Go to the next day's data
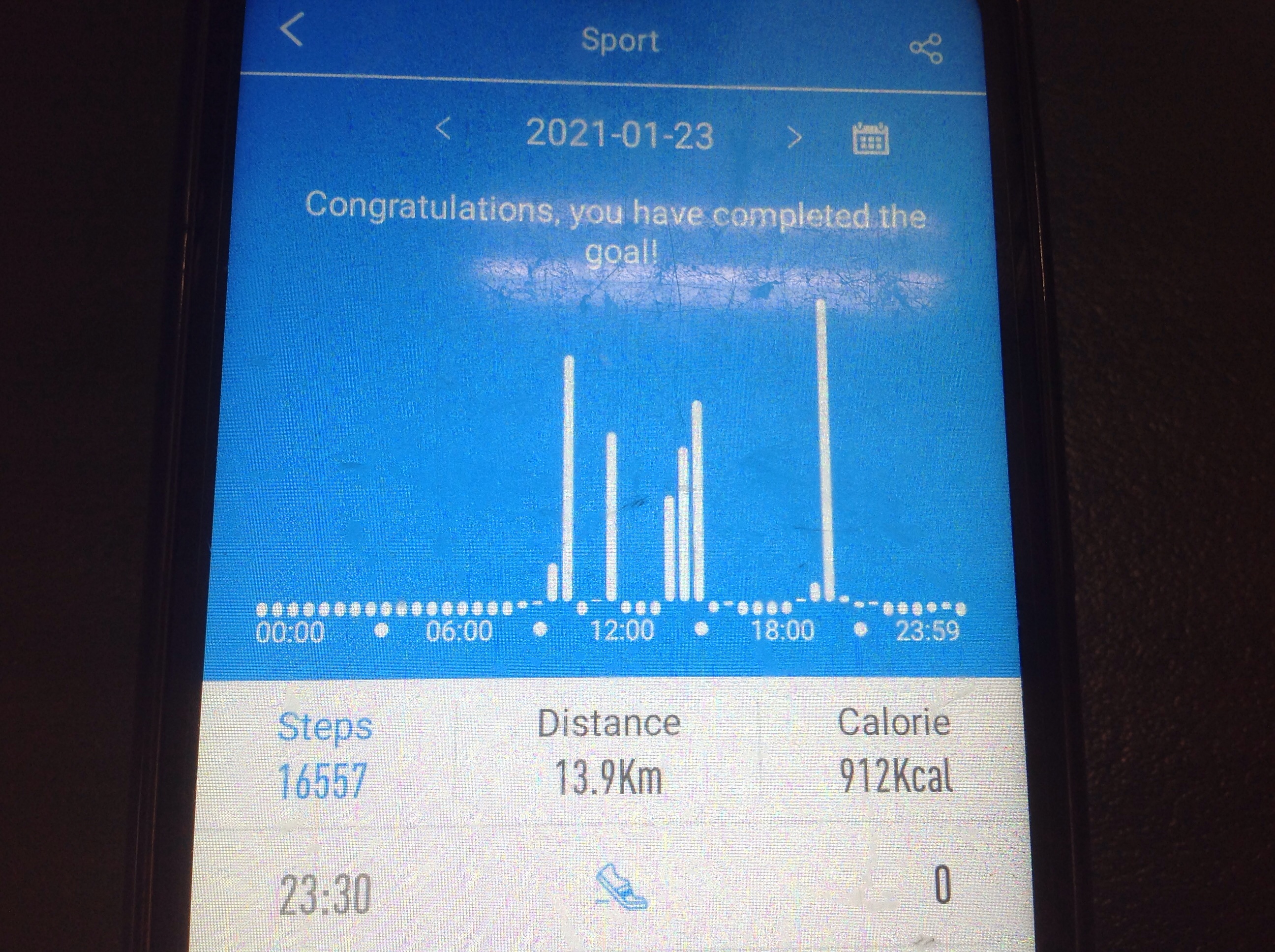Image resolution: width=1275 pixels, height=952 pixels. pyautogui.click(x=794, y=137)
